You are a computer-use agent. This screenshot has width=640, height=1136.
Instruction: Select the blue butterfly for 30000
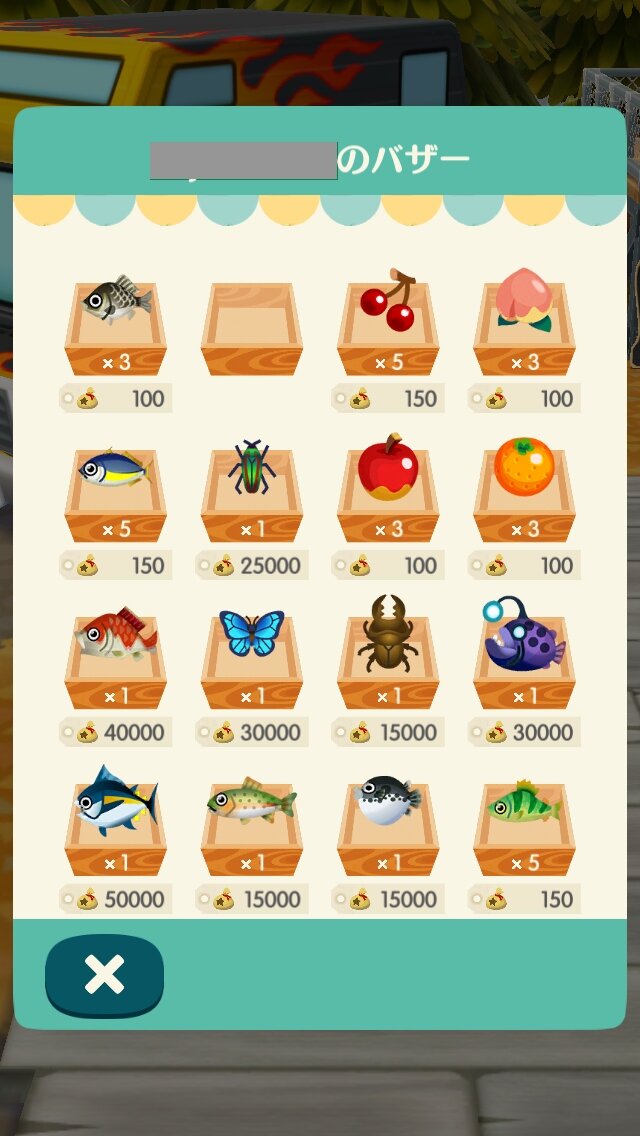(252, 659)
